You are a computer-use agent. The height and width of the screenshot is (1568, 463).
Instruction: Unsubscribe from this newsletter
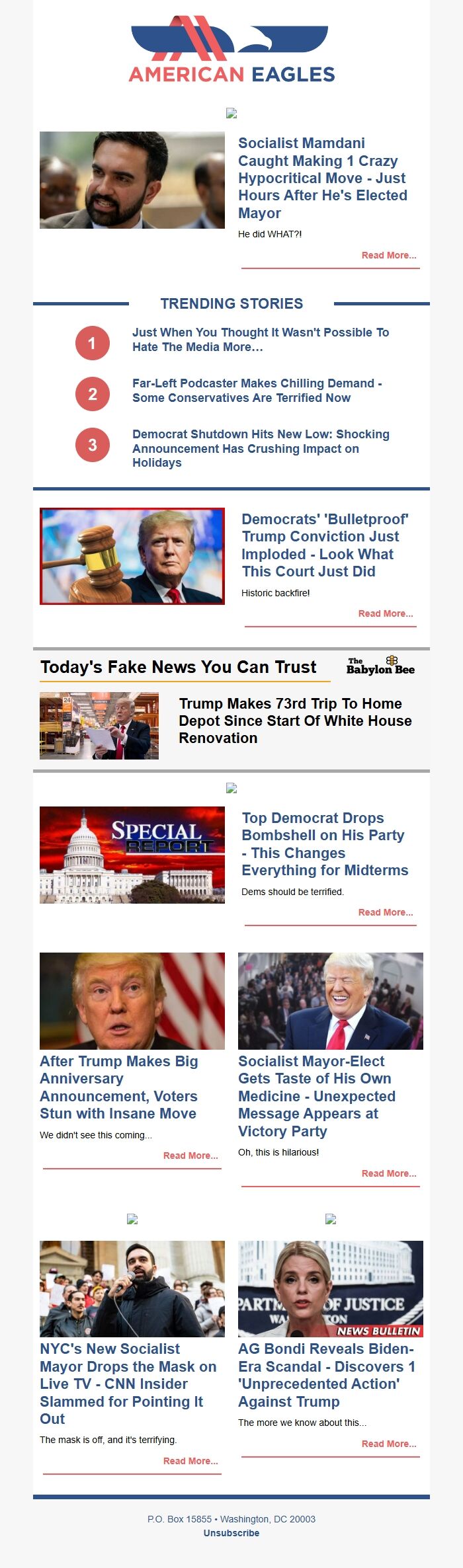pos(232,1533)
